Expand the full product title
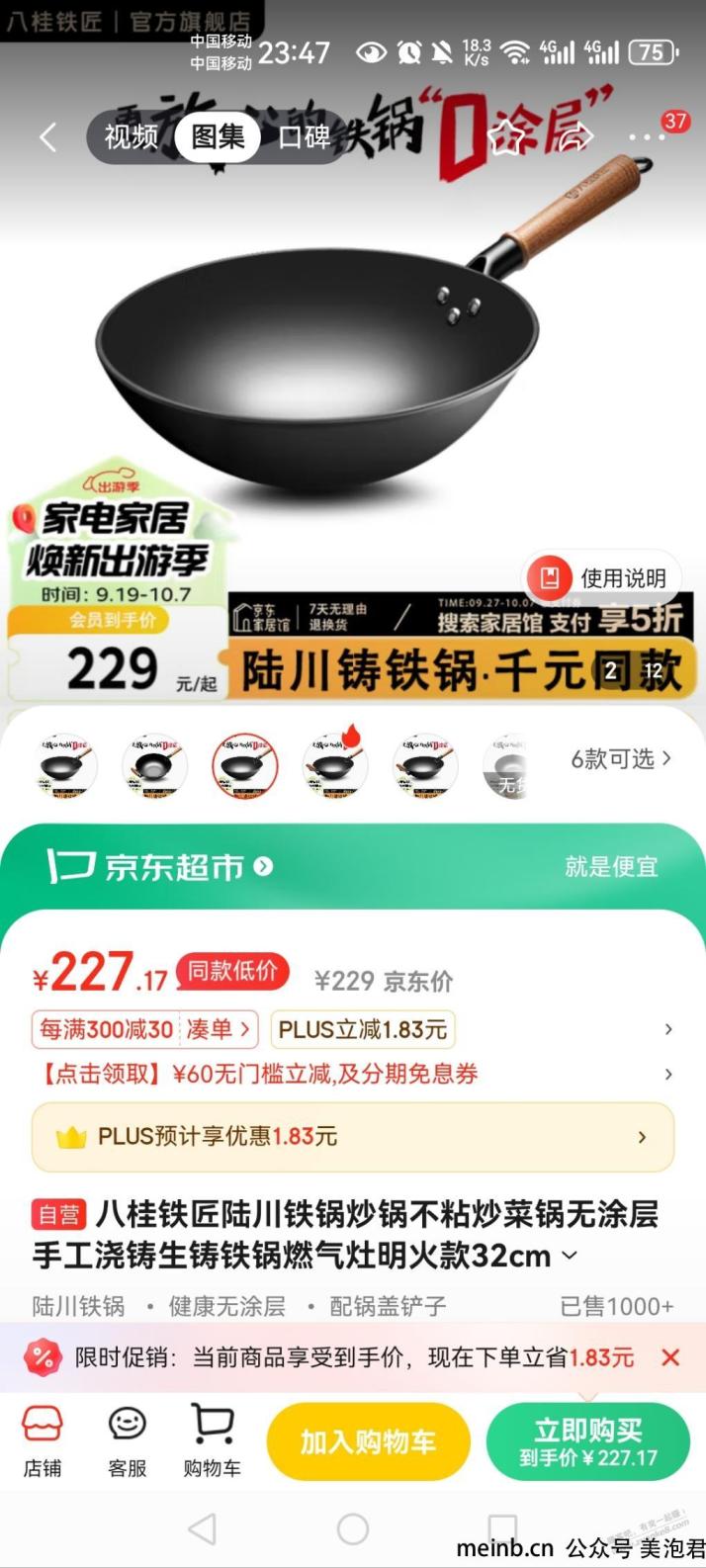Screen dimensions: 706x1568 pyautogui.click(x=570, y=1256)
